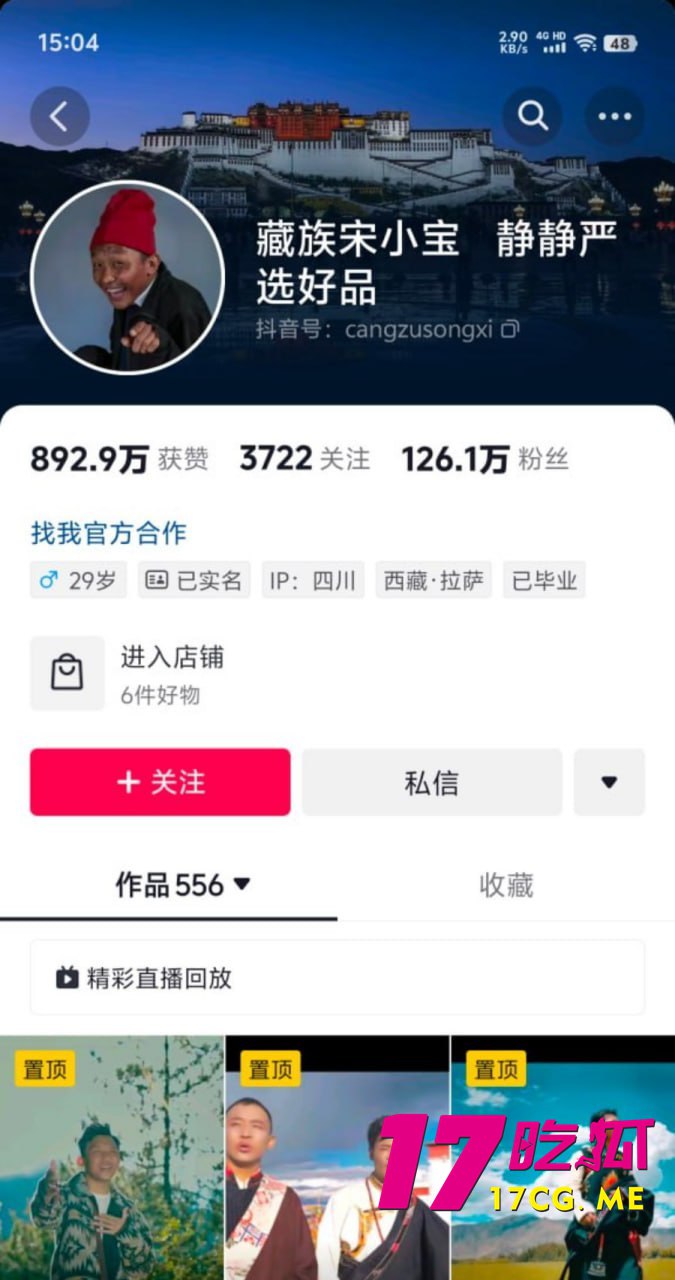
Task: Go back using the arrow icon
Action: point(60,117)
